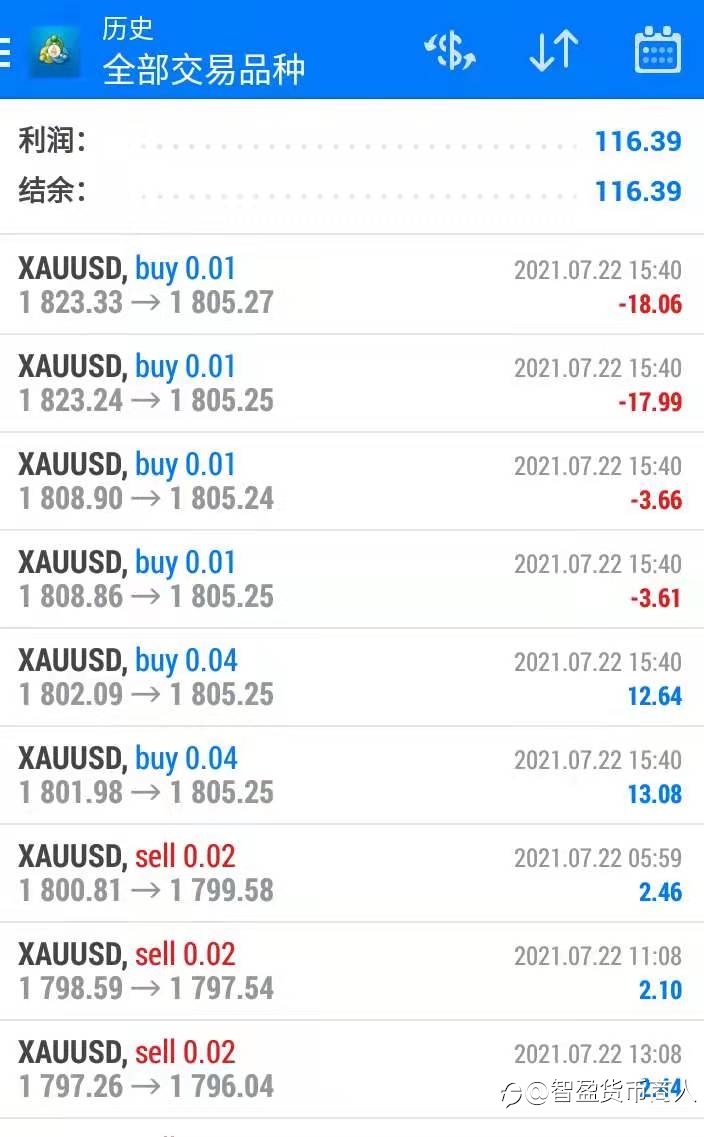Open the symbol filter currency icon
704x1137 pixels.
coord(450,51)
